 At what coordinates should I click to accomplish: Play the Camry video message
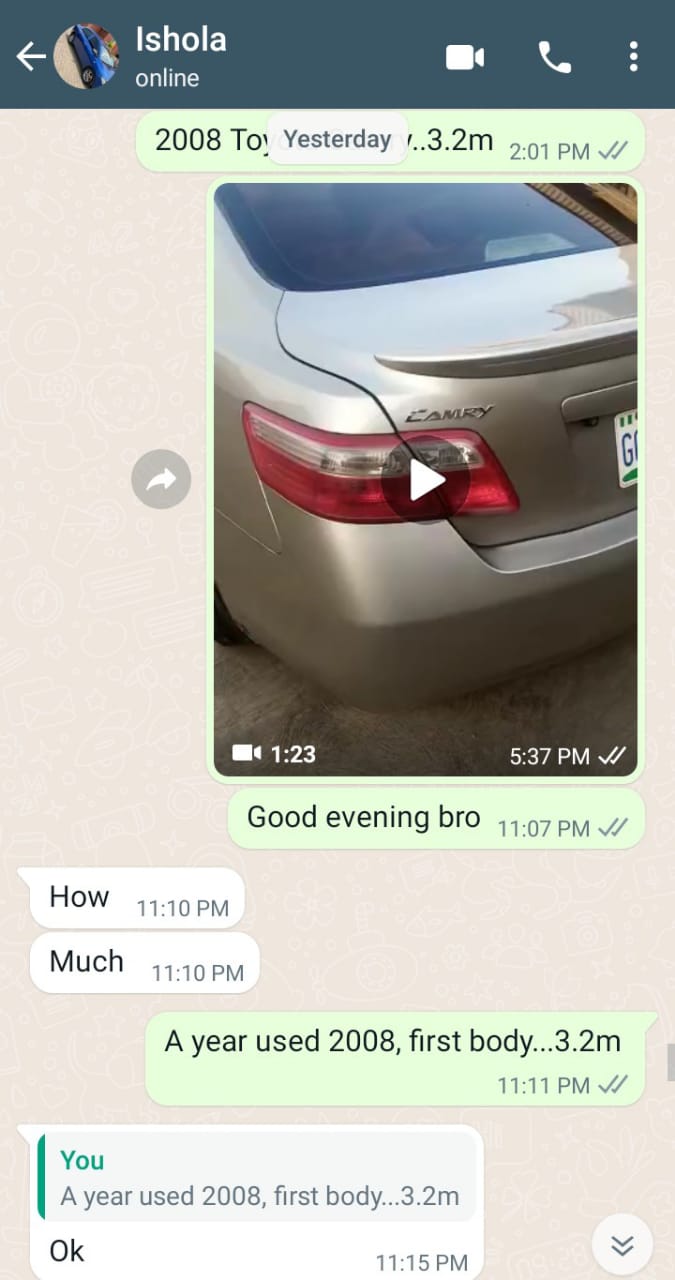point(426,480)
